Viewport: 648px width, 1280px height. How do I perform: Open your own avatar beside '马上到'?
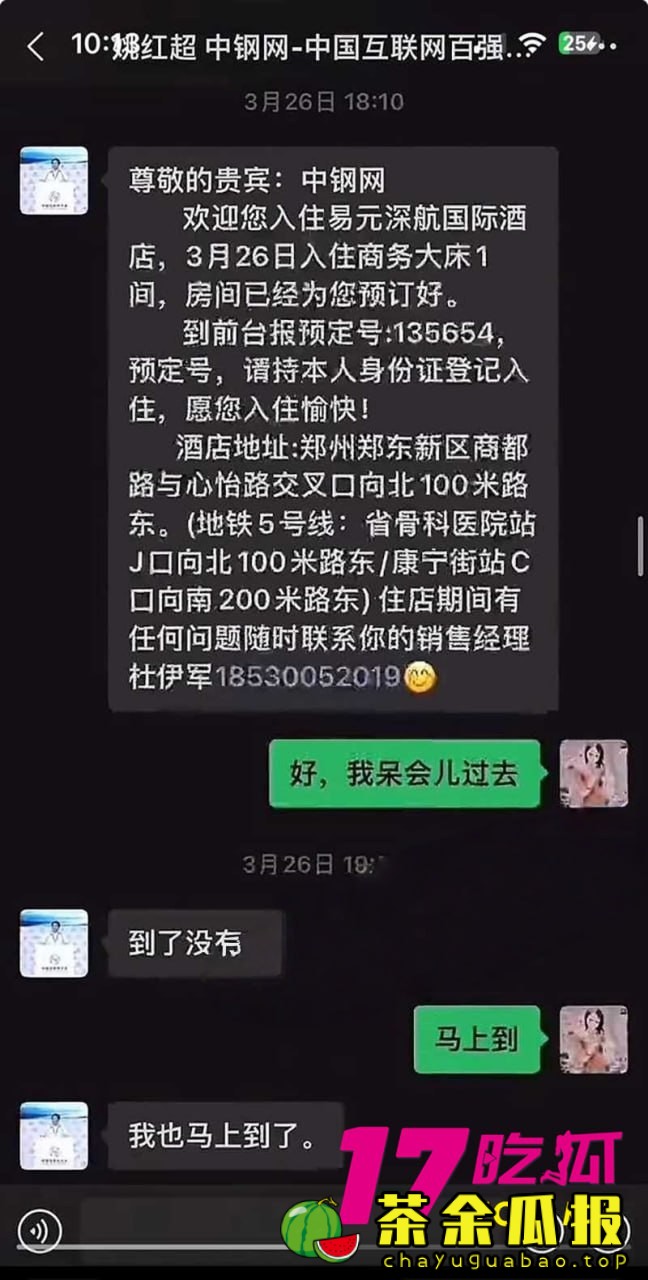(593, 1039)
